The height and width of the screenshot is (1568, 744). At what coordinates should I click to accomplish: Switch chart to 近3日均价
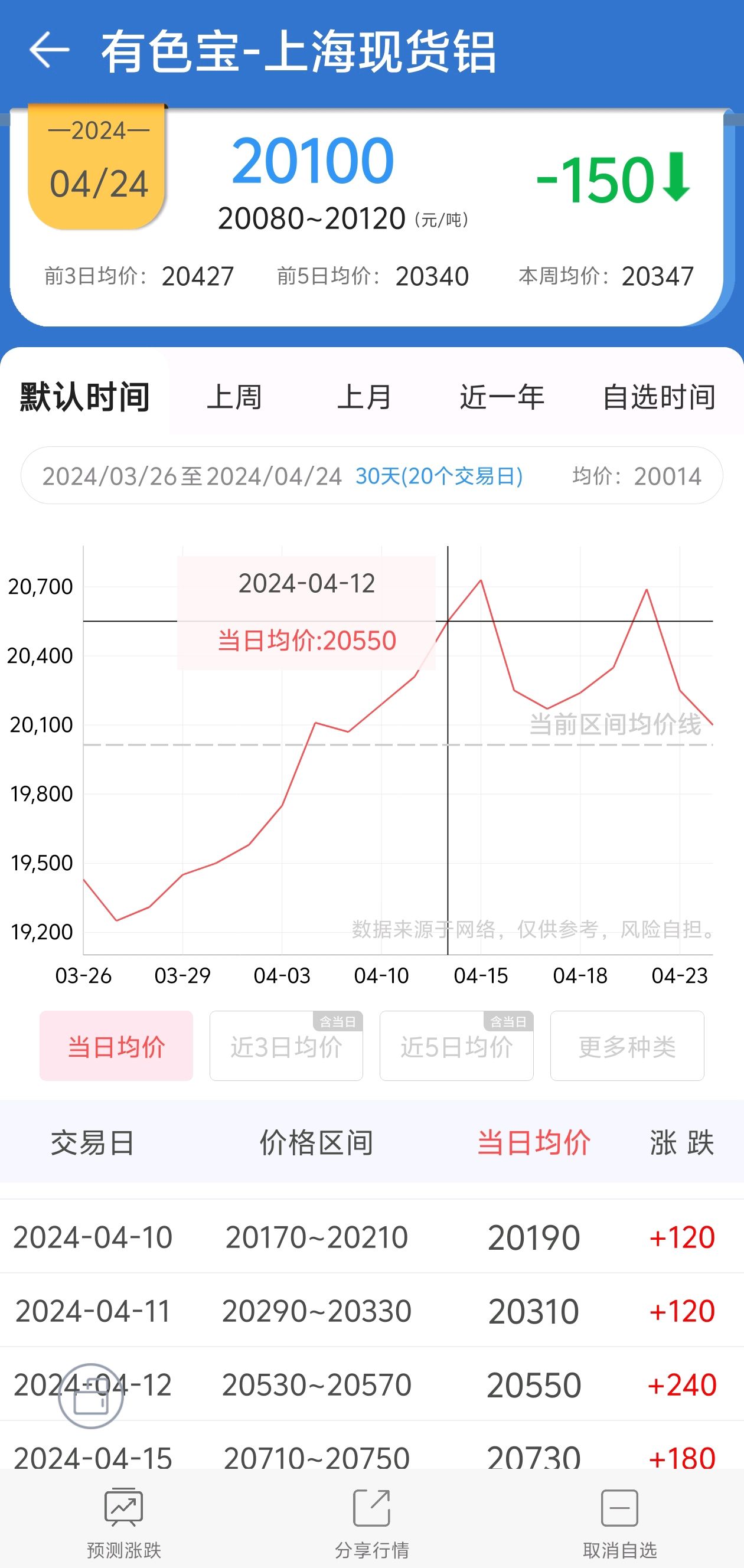tap(286, 1046)
